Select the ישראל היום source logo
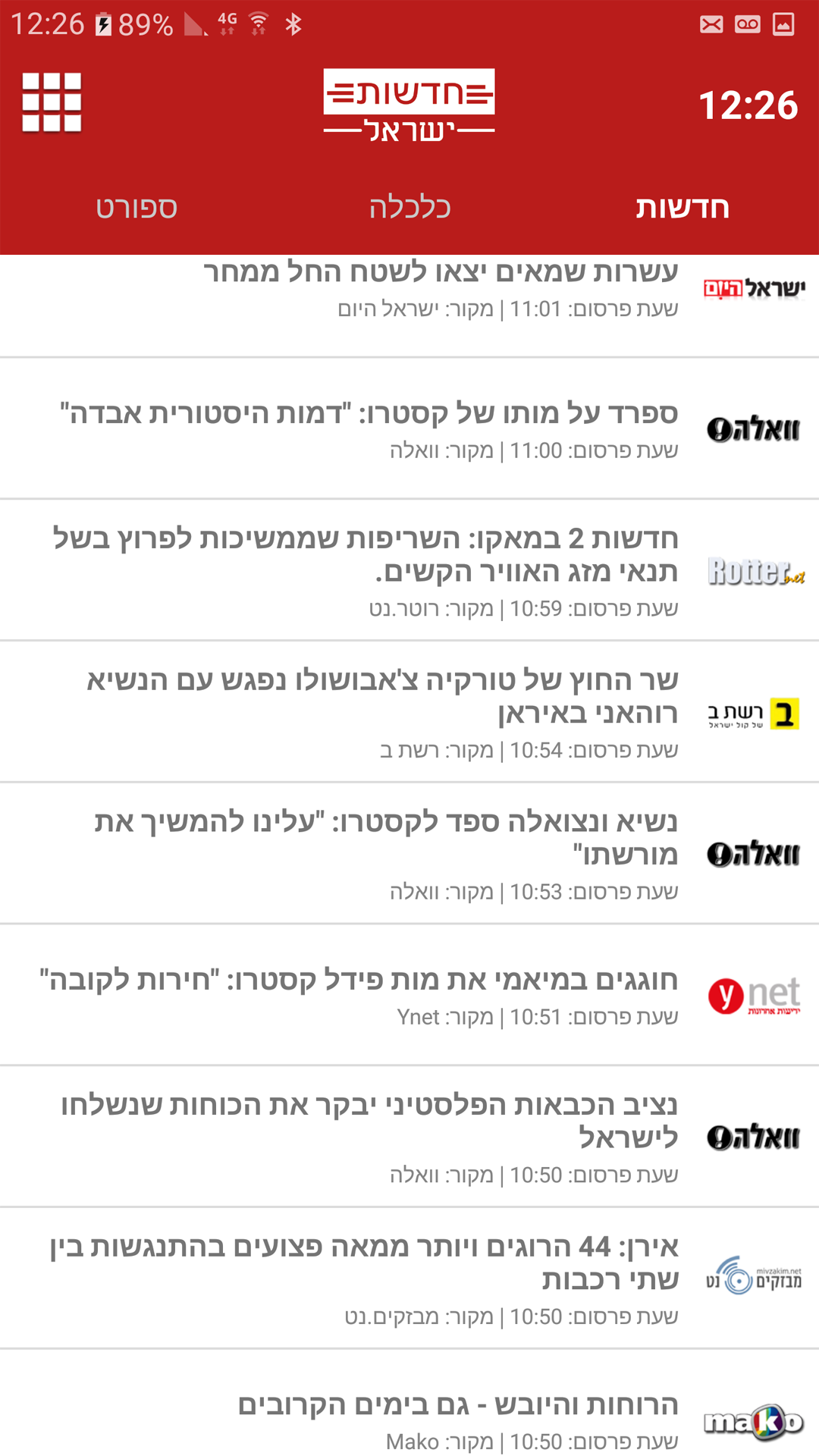This screenshot has width=819, height=1456. 755,287
